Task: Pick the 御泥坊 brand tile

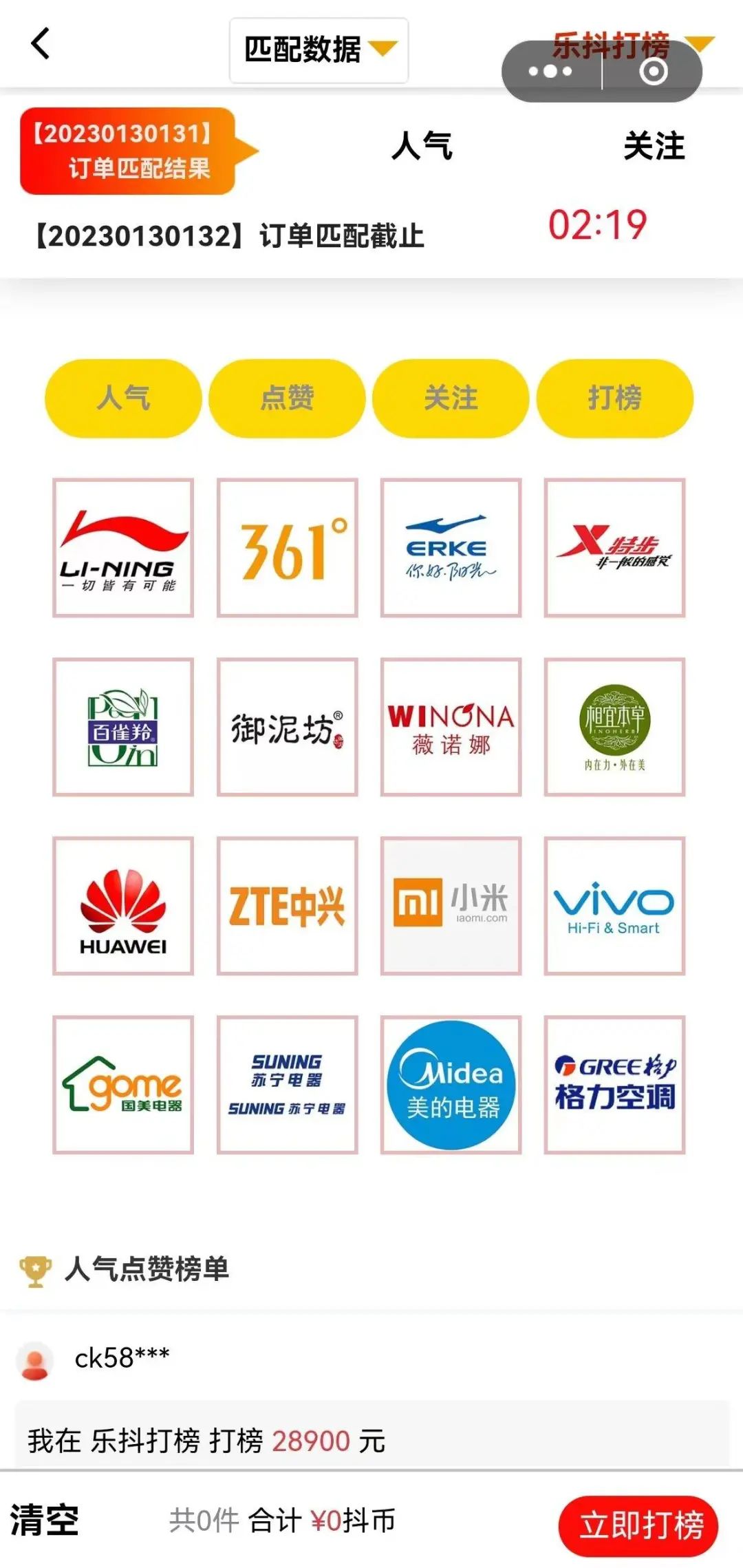Action: point(287,727)
